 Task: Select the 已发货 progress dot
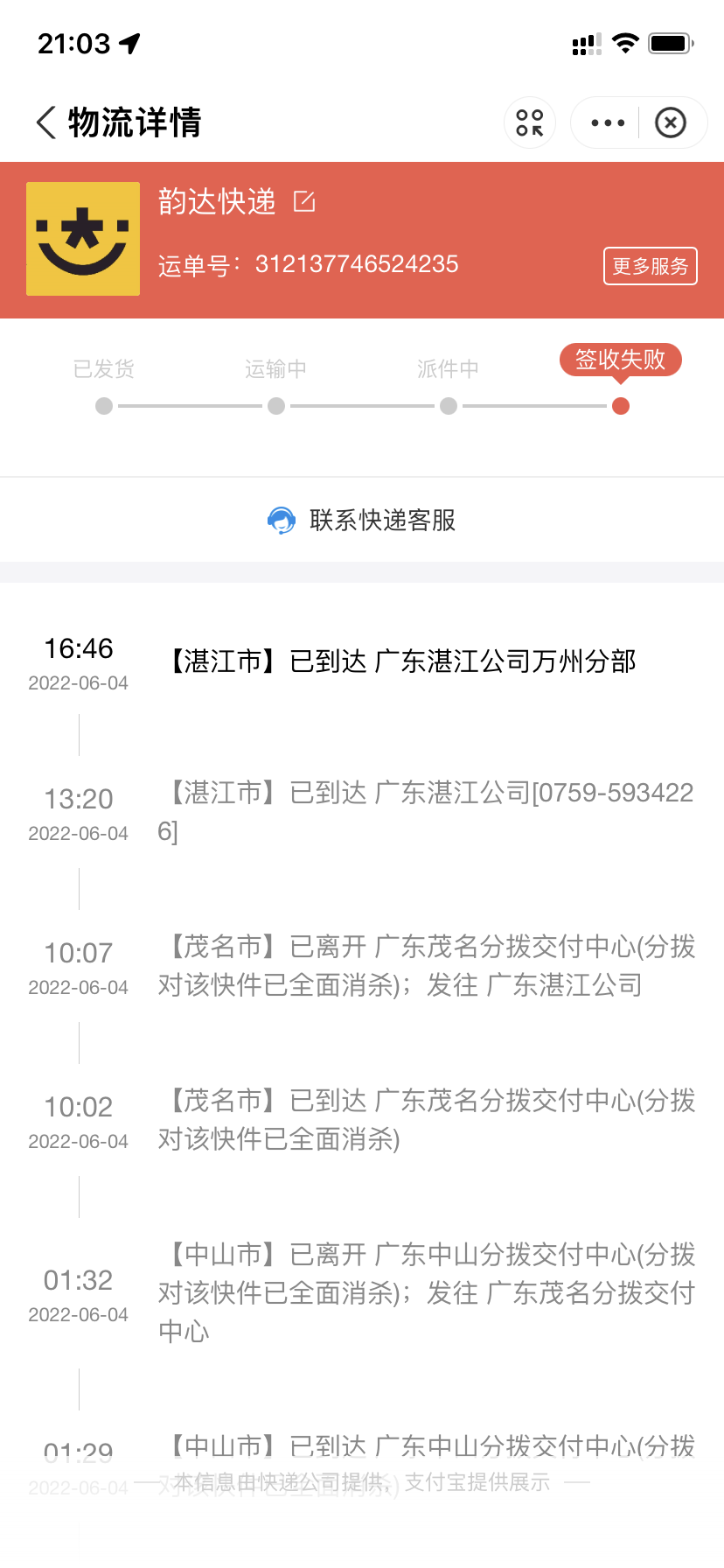point(103,406)
